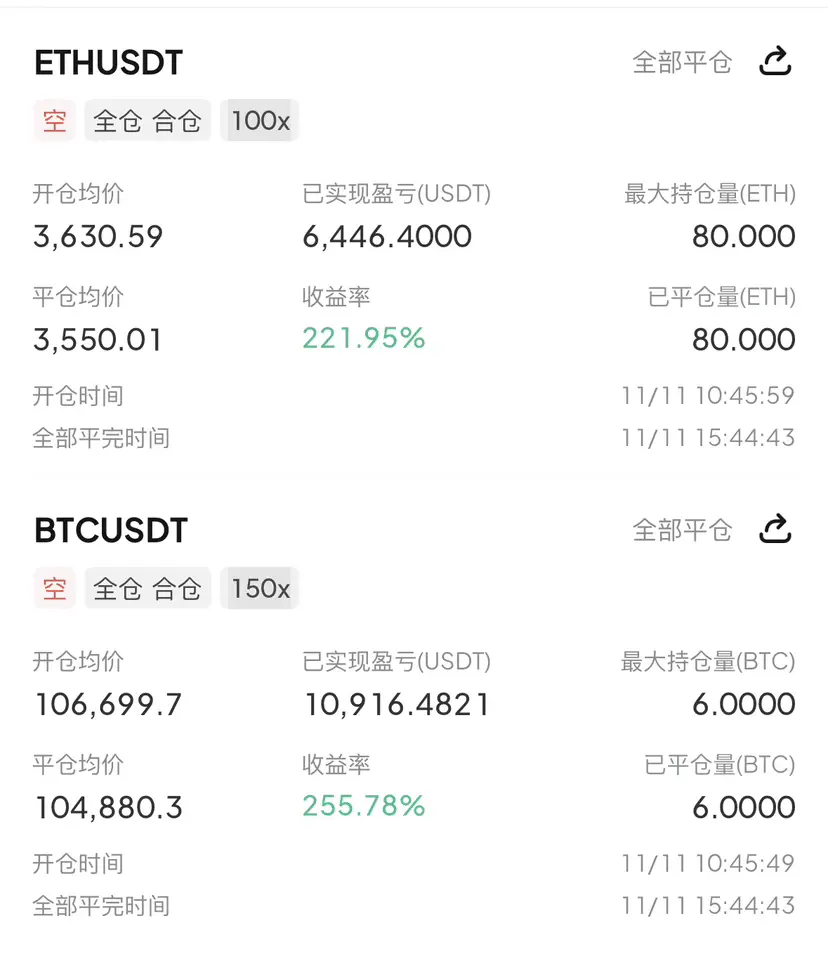Share the BTCUSDT closed position
828x968 pixels.
(775, 529)
